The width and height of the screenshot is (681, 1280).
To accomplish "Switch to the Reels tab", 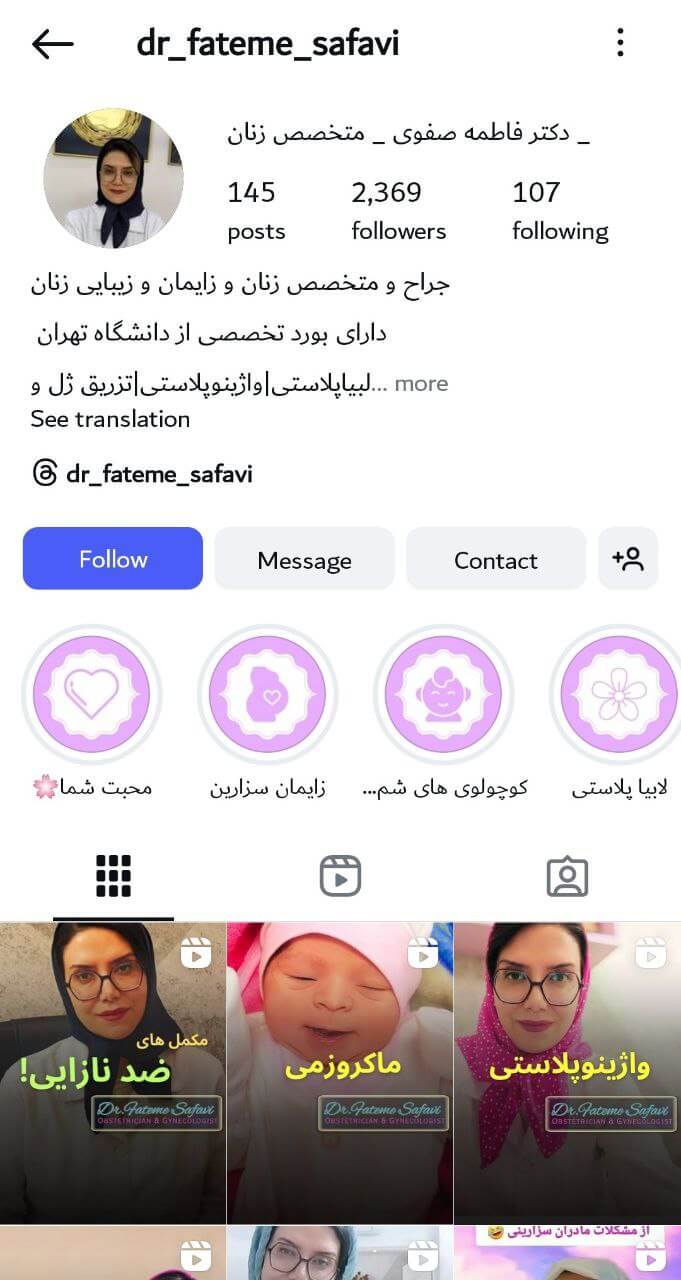I will pyautogui.click(x=340, y=876).
